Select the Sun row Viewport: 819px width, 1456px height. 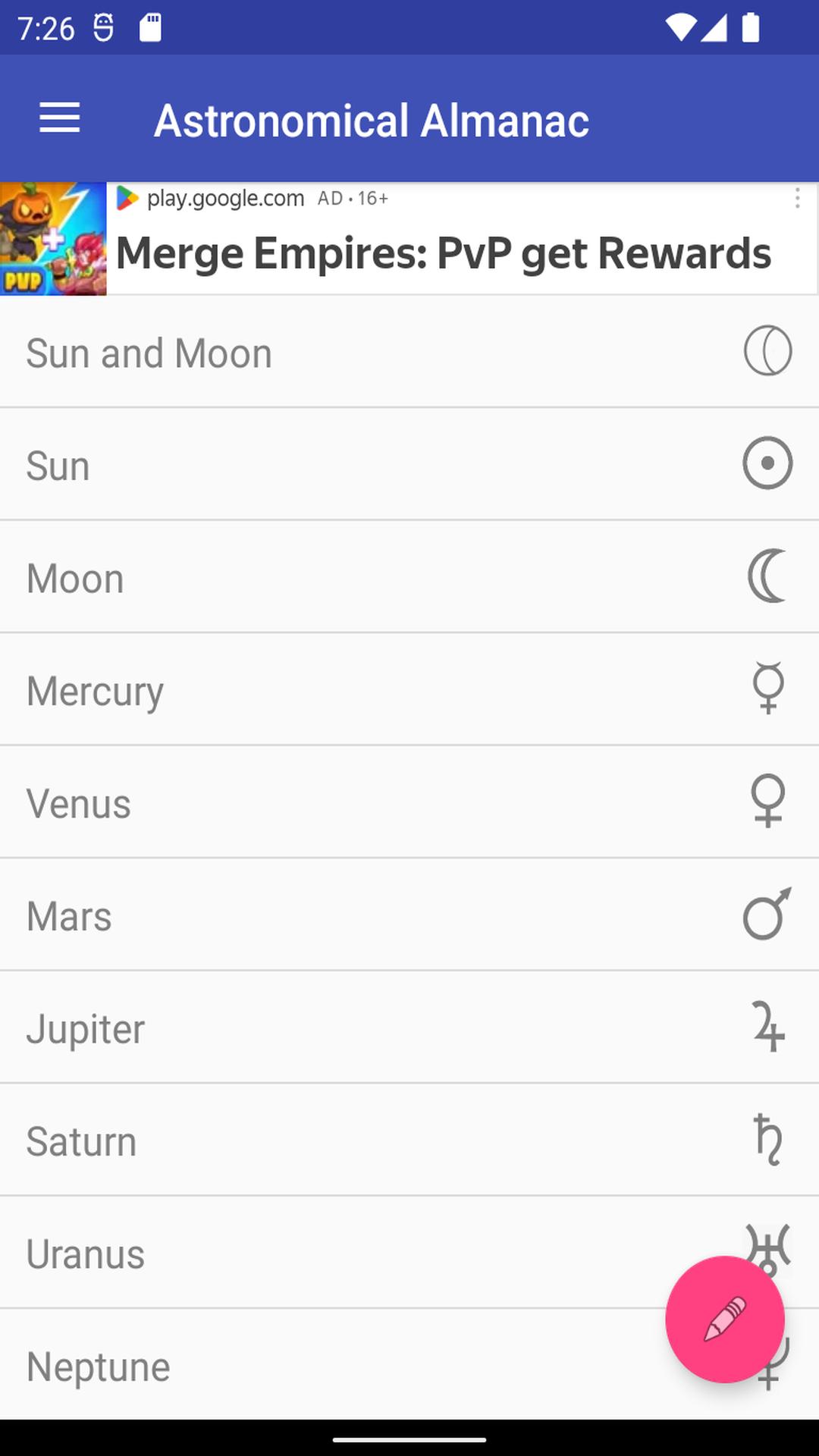(x=409, y=465)
